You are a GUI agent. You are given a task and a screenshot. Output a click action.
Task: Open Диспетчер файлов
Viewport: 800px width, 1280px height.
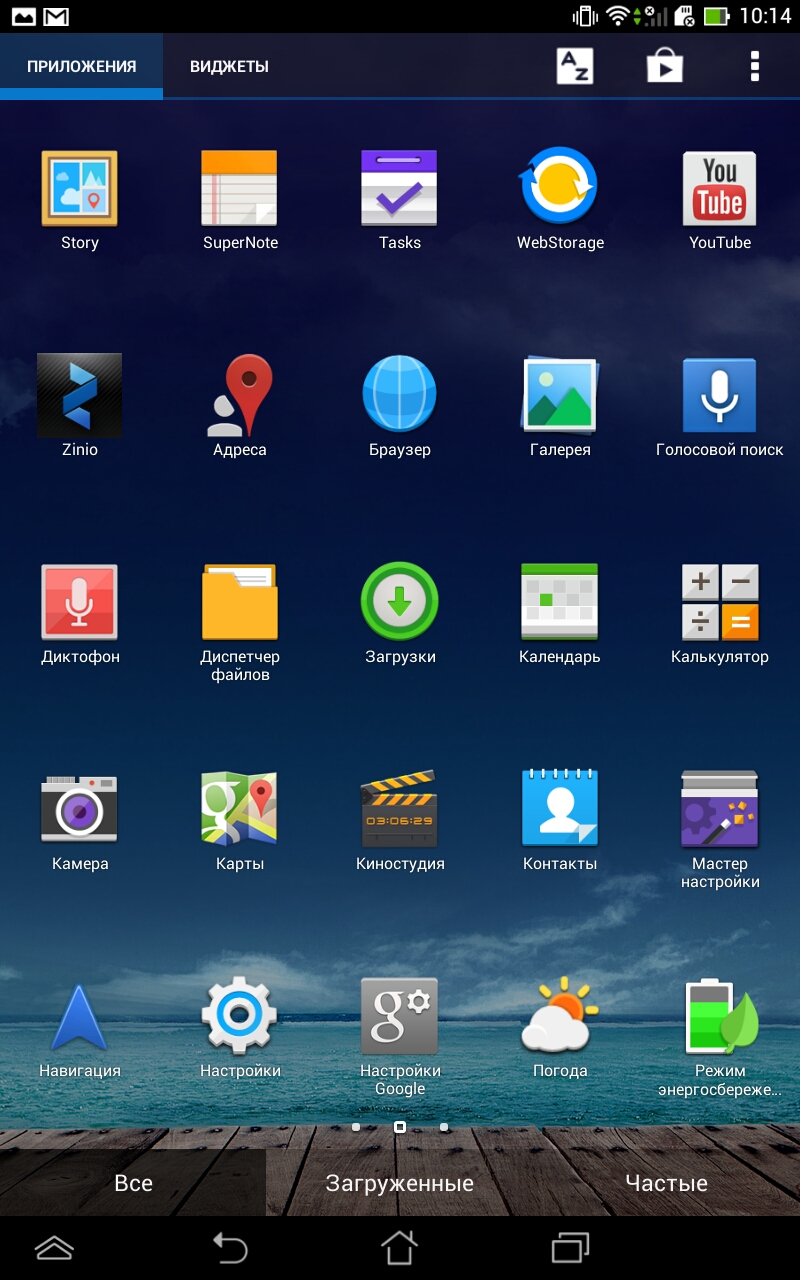[x=240, y=602]
